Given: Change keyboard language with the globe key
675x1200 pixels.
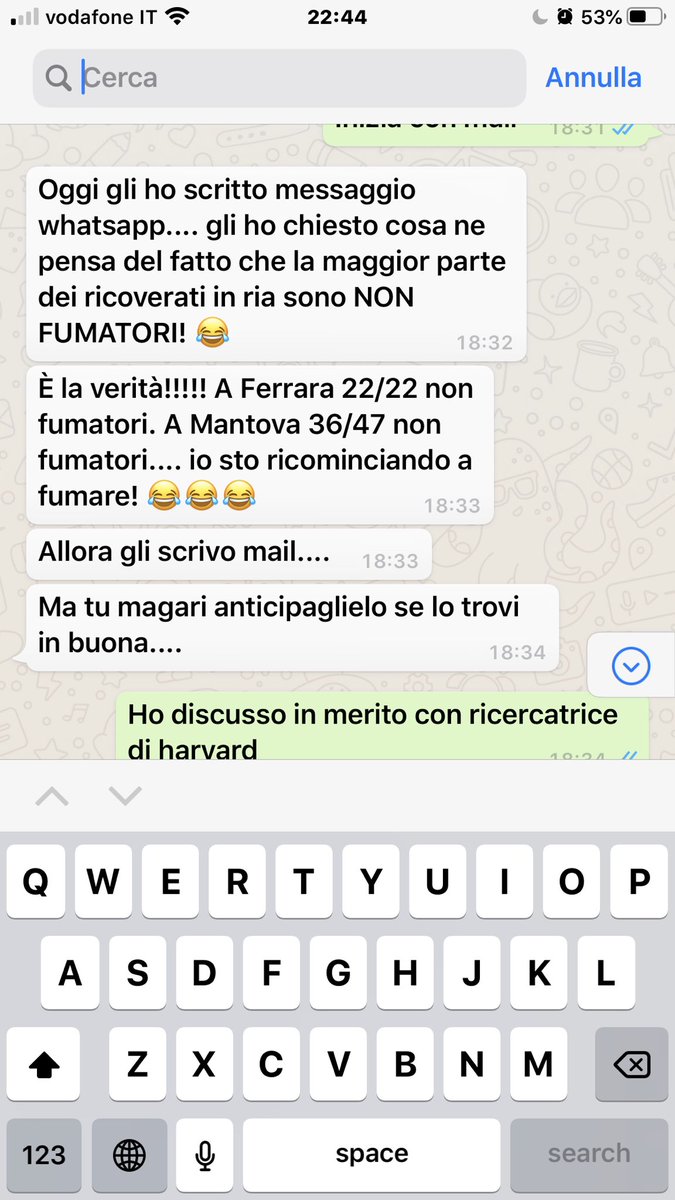Looking at the screenshot, I should click(129, 1154).
